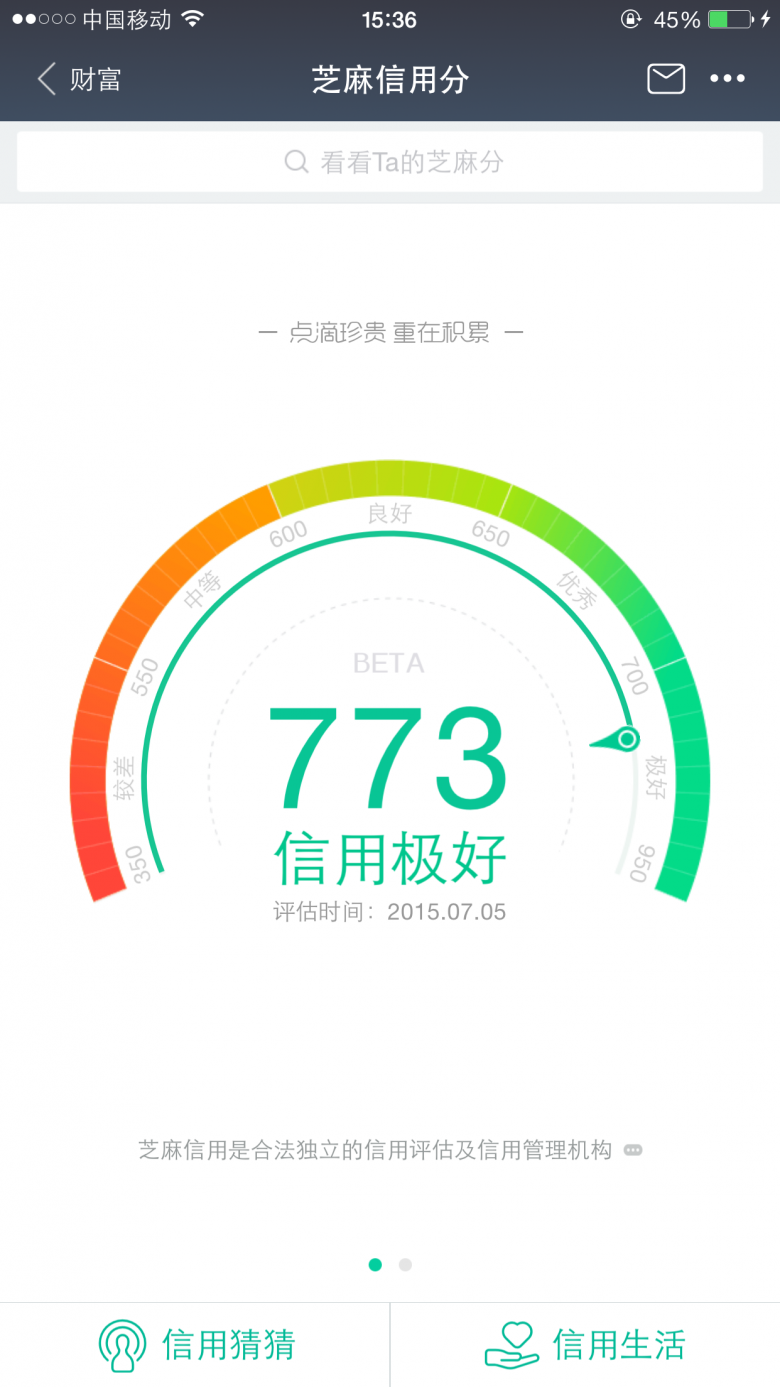Open 信用猜猜
The image size is (780, 1387).
tap(195, 1344)
